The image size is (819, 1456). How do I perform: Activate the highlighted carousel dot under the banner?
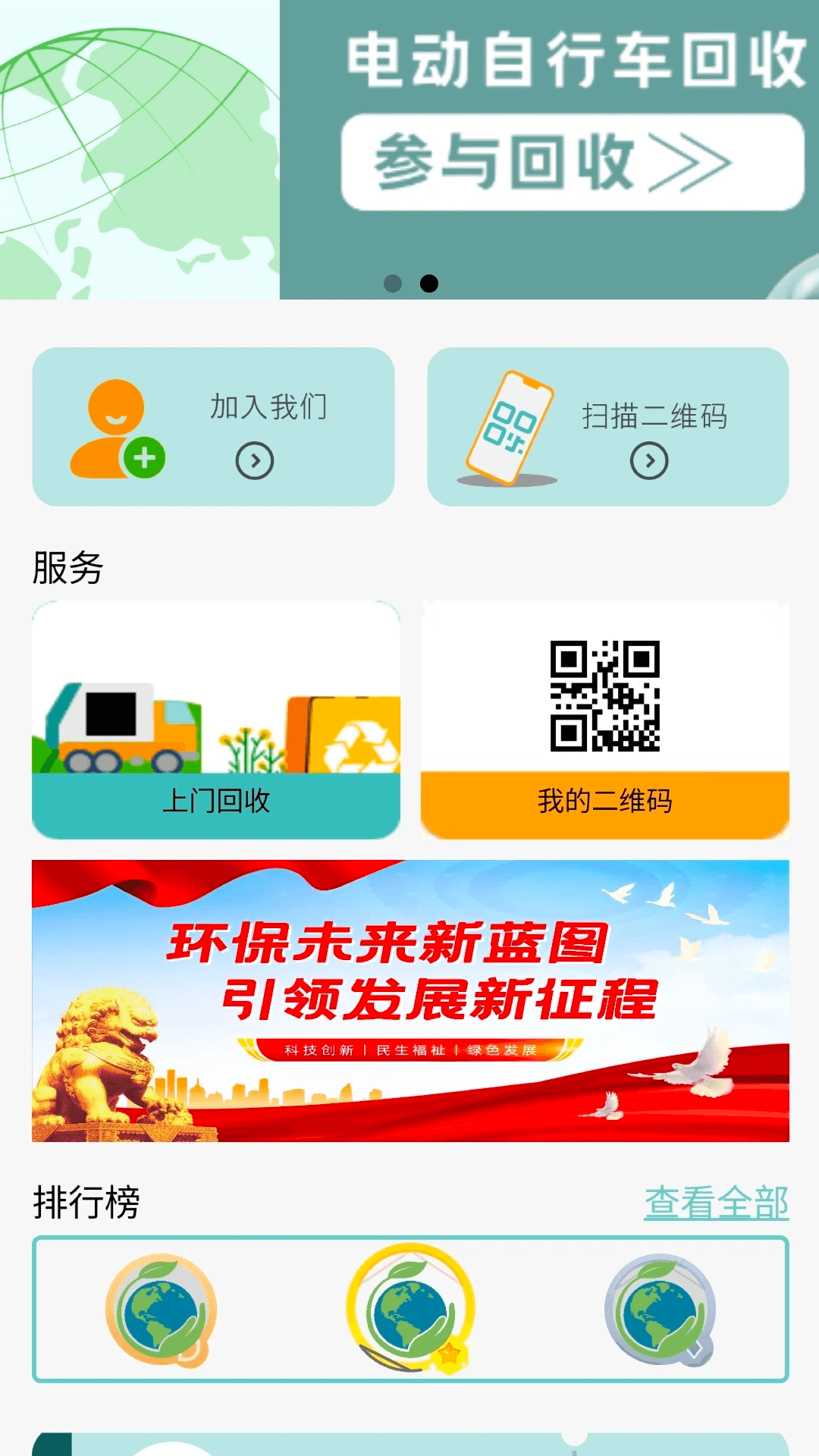point(430,283)
